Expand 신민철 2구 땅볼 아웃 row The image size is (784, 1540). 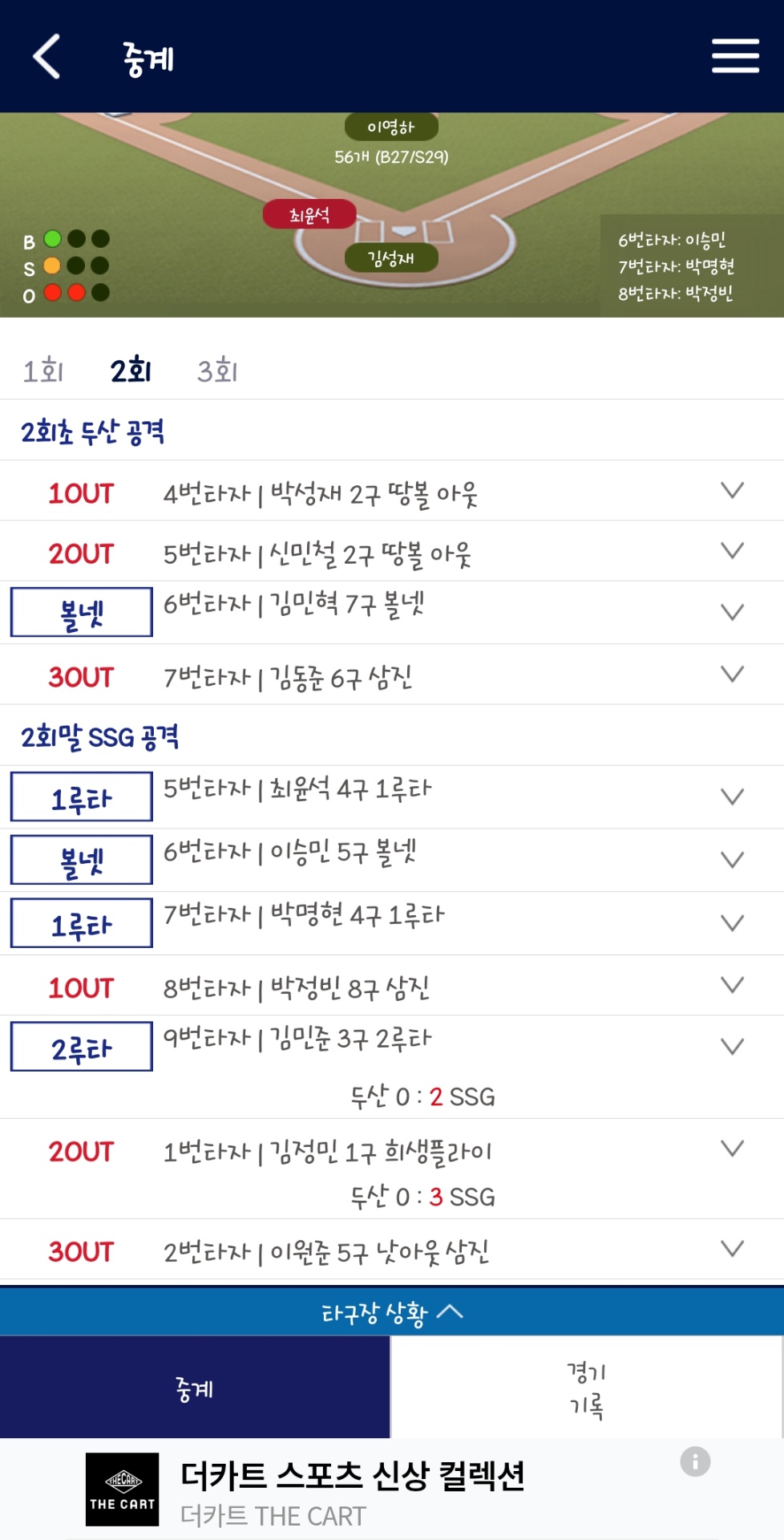pos(732,551)
